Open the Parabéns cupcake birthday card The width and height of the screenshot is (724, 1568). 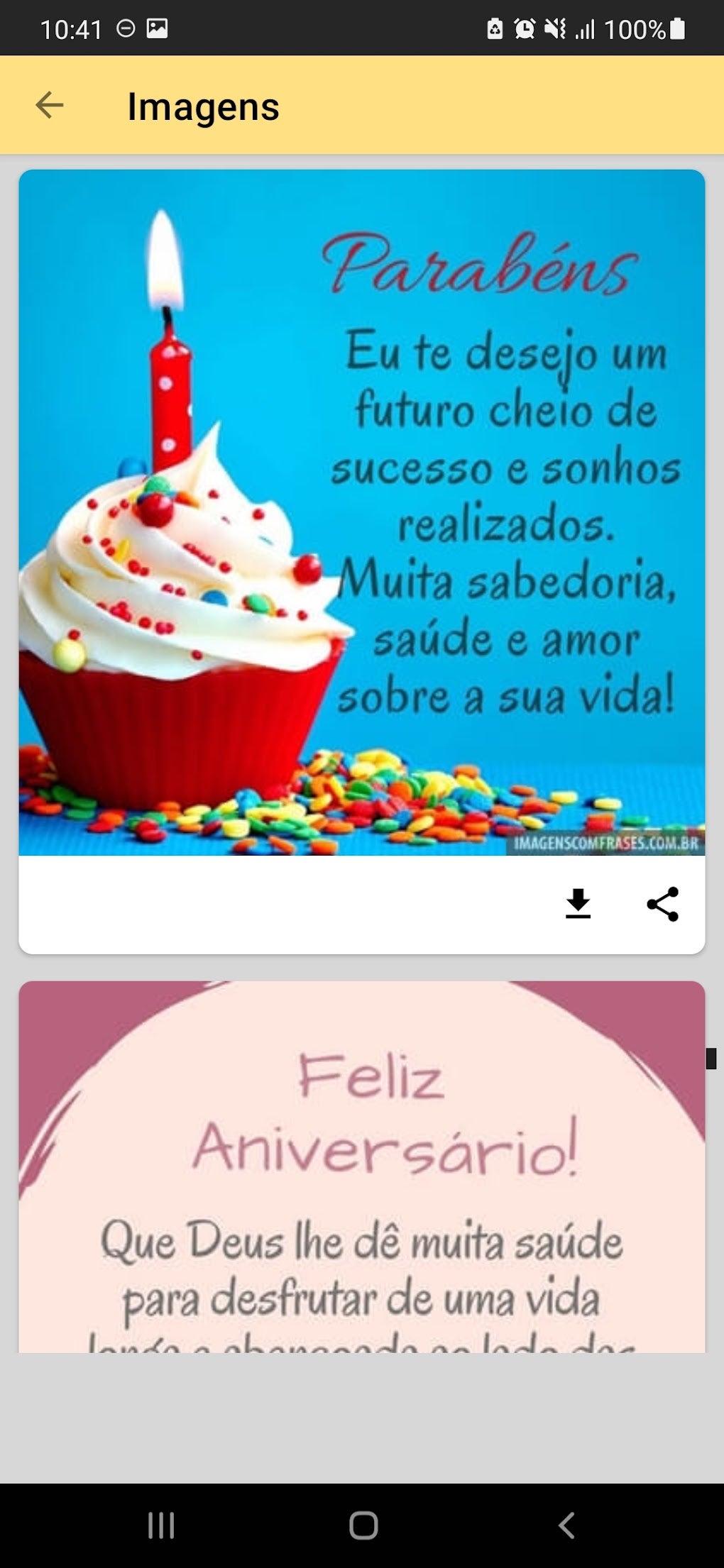tap(362, 512)
